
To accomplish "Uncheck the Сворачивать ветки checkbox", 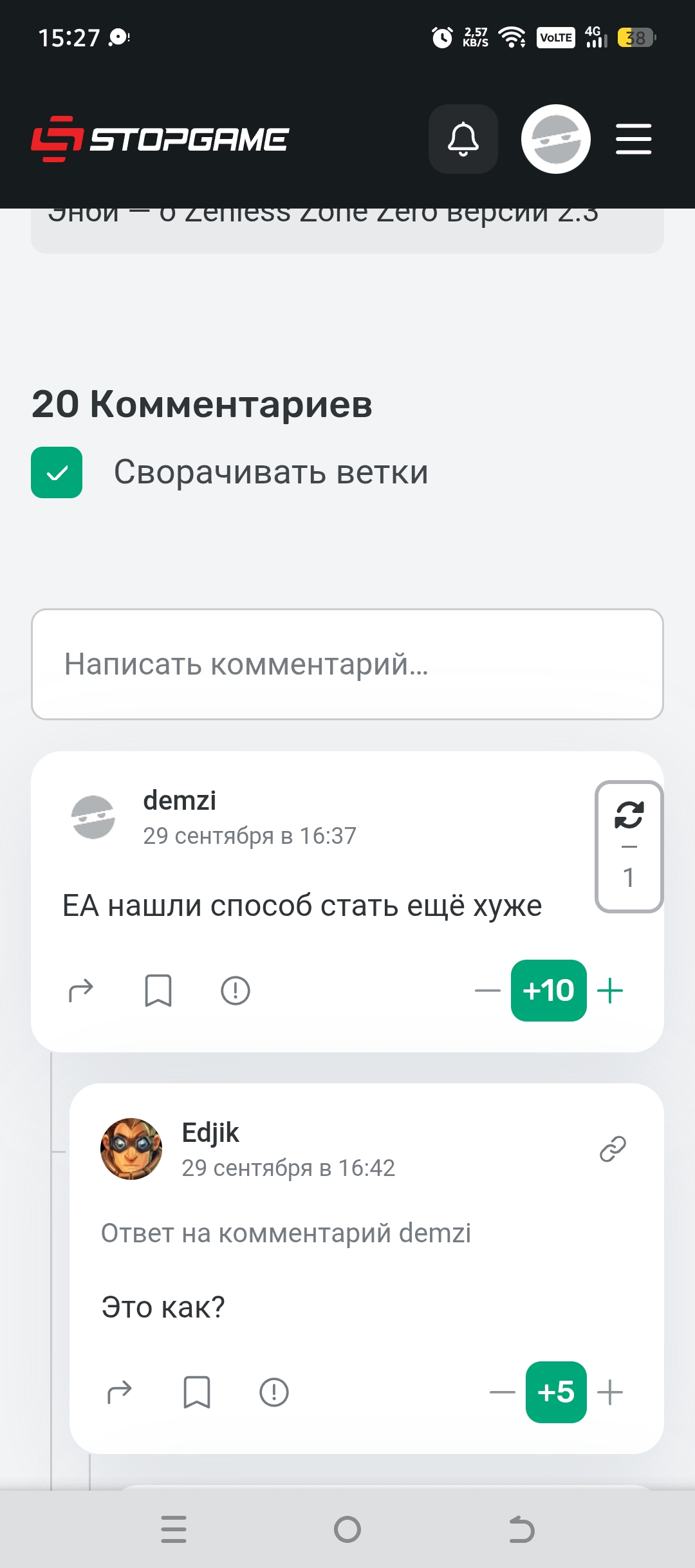I will 57,472.
